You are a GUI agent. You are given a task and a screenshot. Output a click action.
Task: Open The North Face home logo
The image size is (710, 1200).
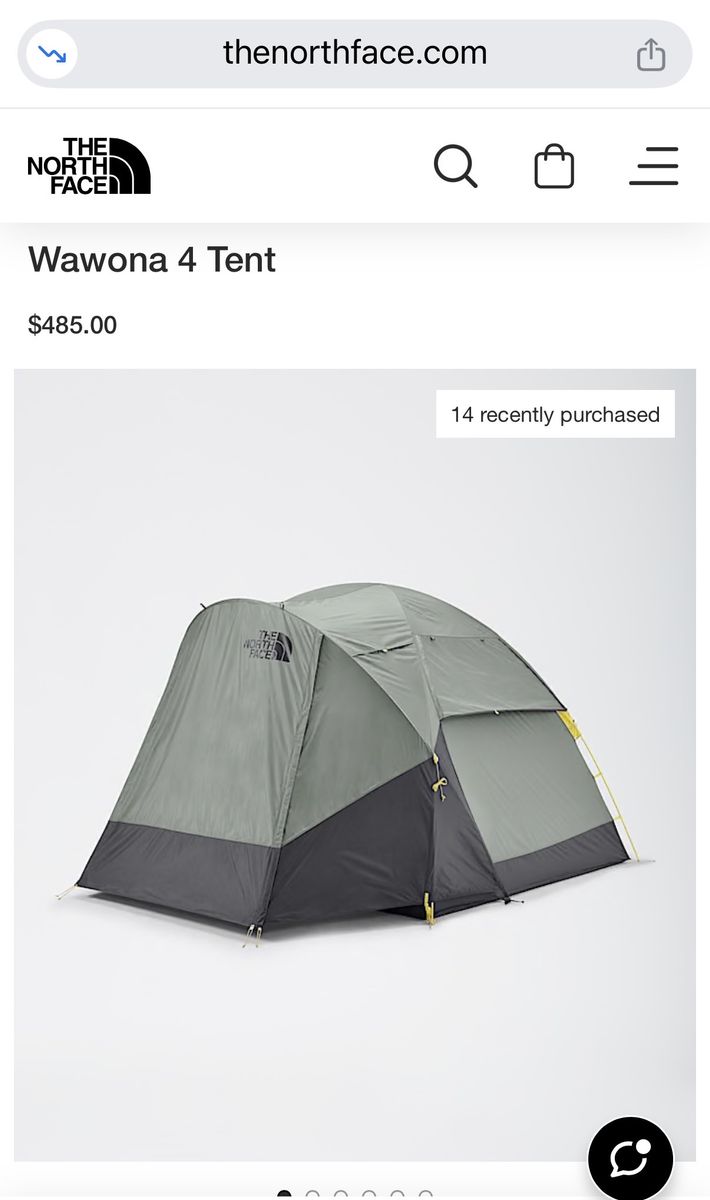tap(89, 166)
